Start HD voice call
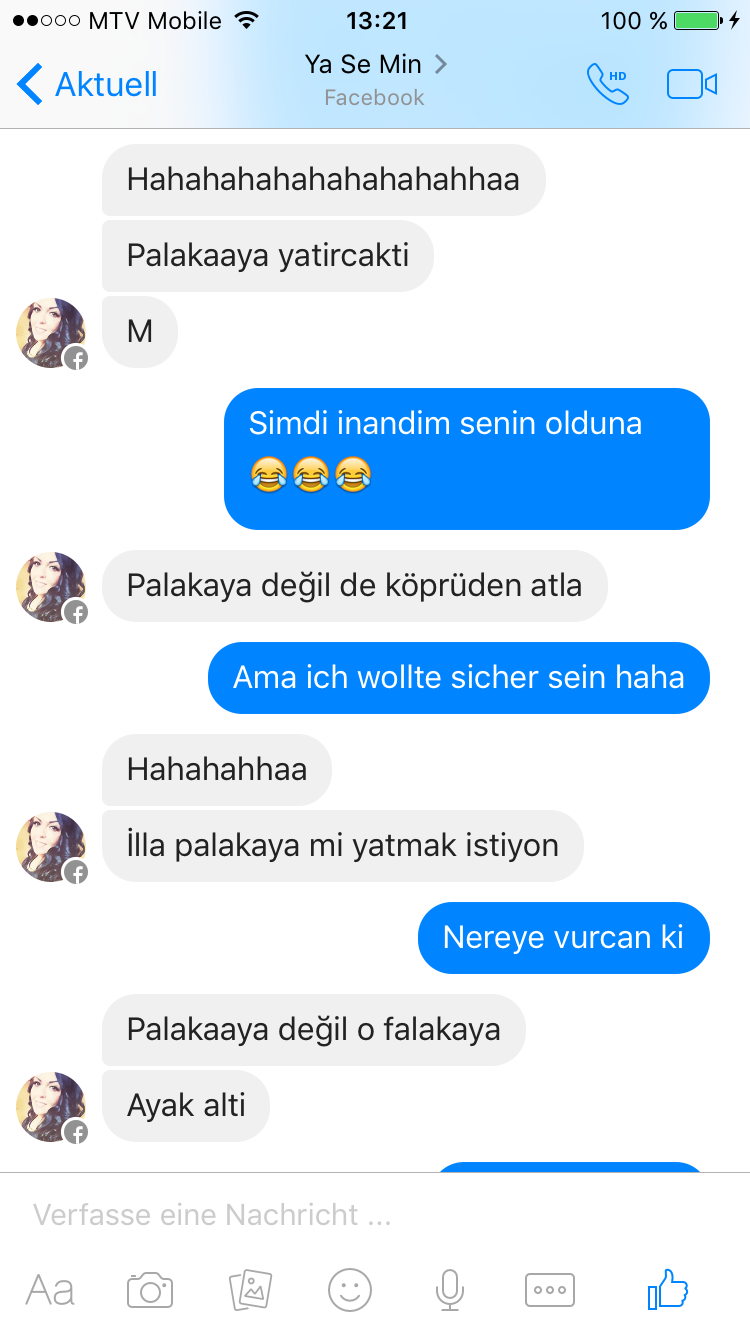750x1334 pixels. click(607, 84)
